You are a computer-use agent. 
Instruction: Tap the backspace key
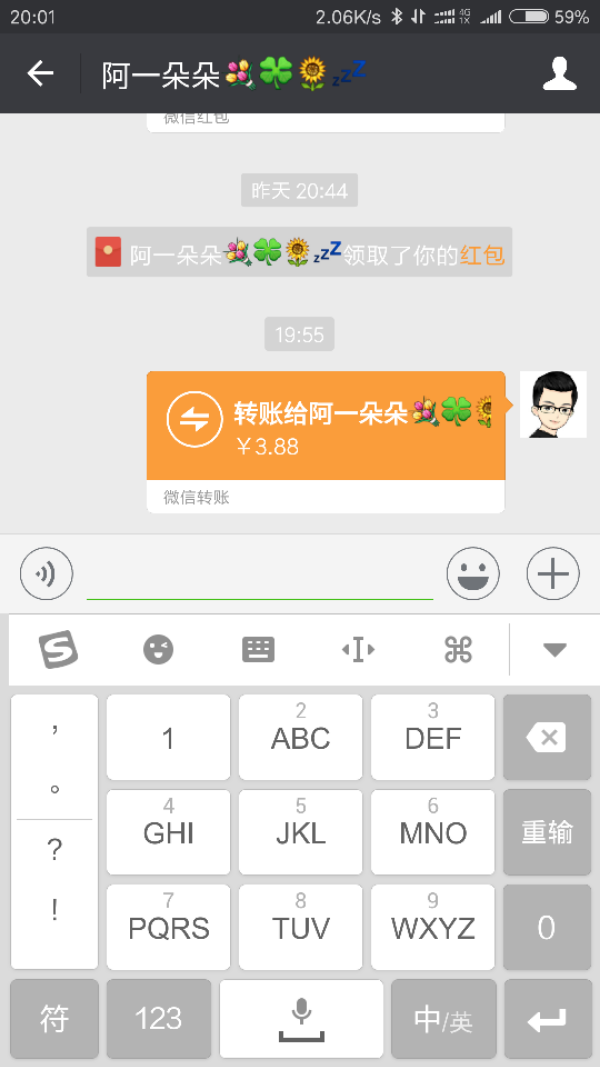click(x=547, y=737)
